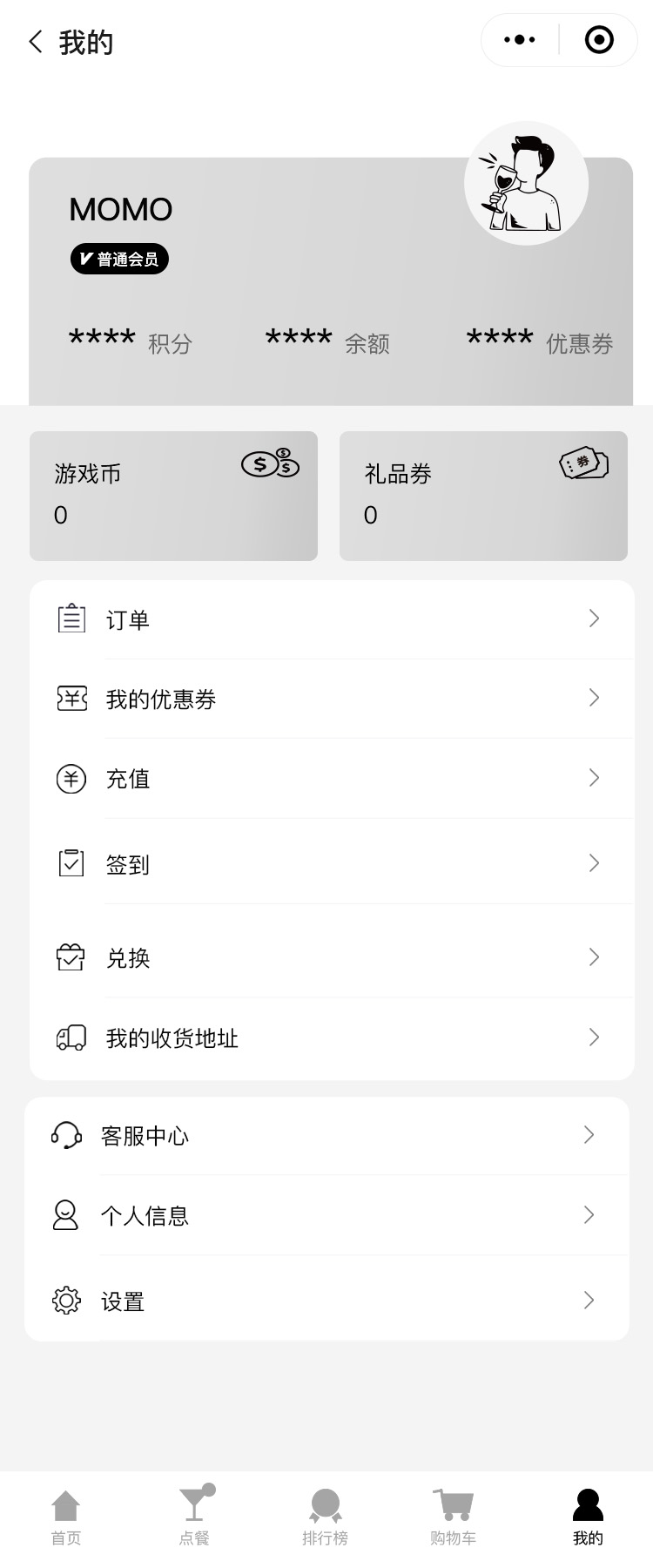Switch to the 排行榜 tab
The image size is (653, 1568).
coord(325,1517)
